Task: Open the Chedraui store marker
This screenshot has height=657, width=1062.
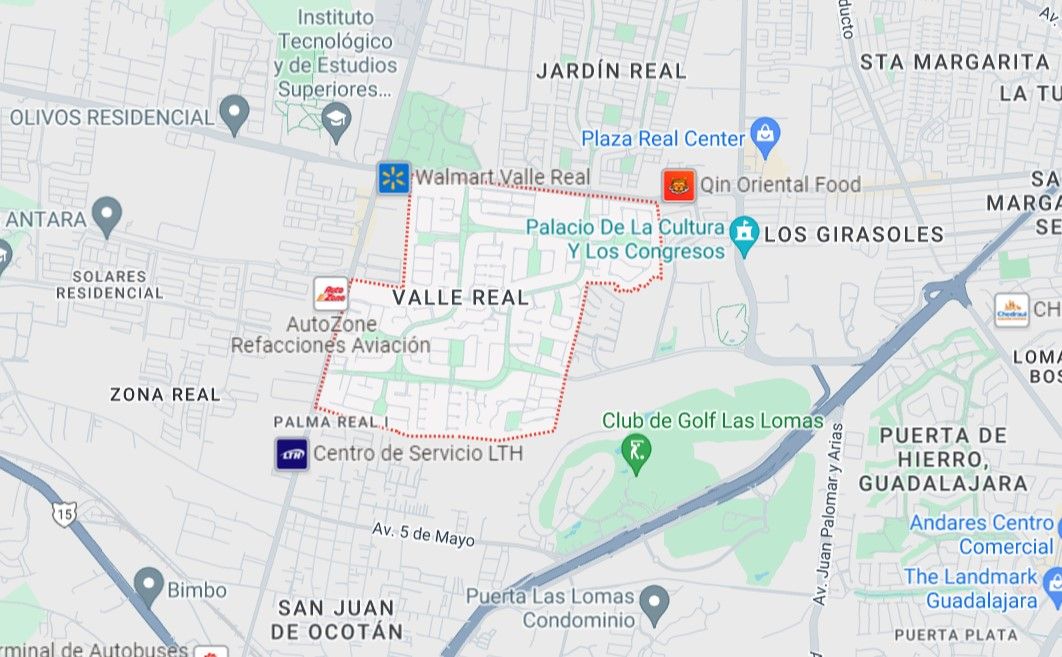Action: pos(1012,310)
